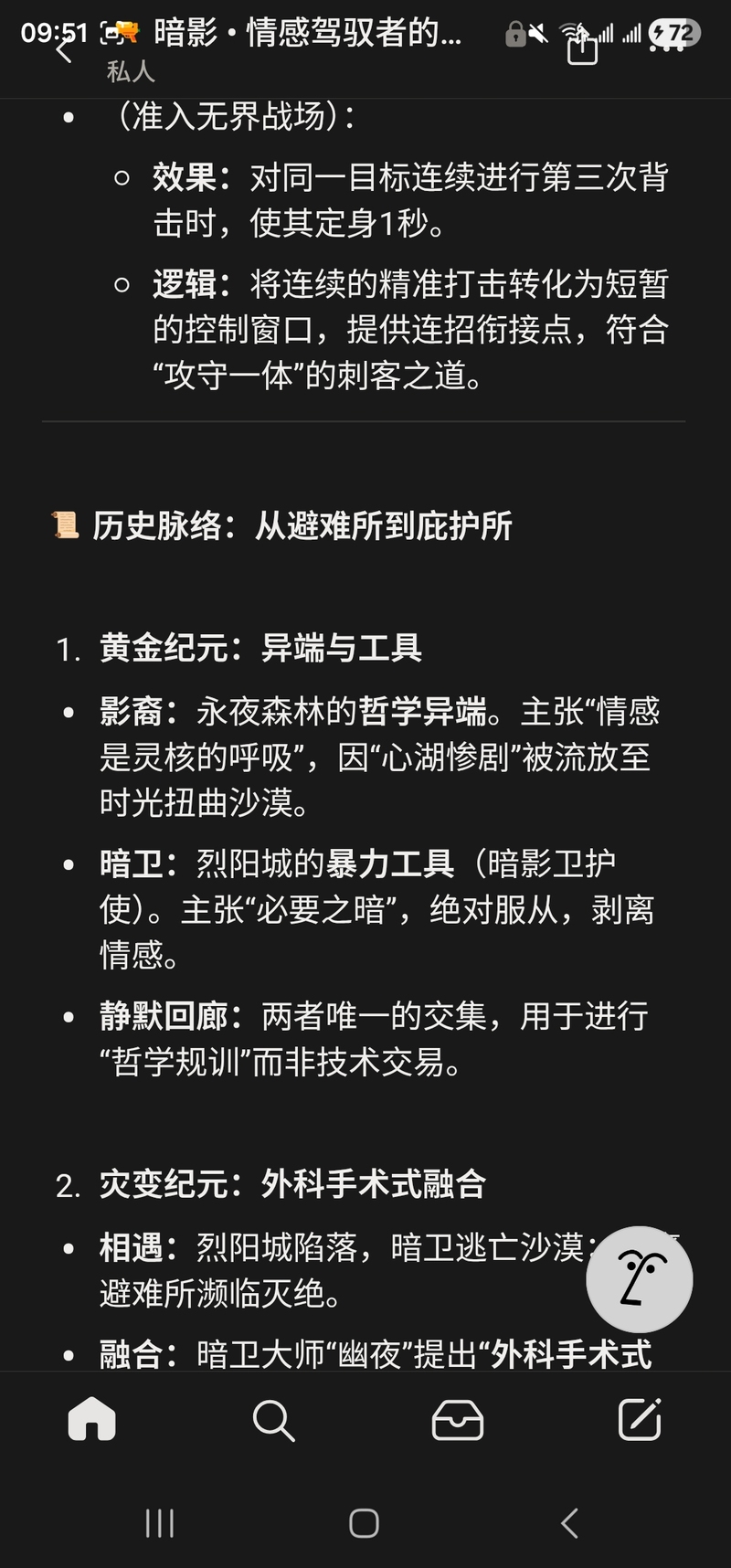The height and width of the screenshot is (1568, 731).
Task: Open the AI assistant floating button
Action: point(639,1278)
